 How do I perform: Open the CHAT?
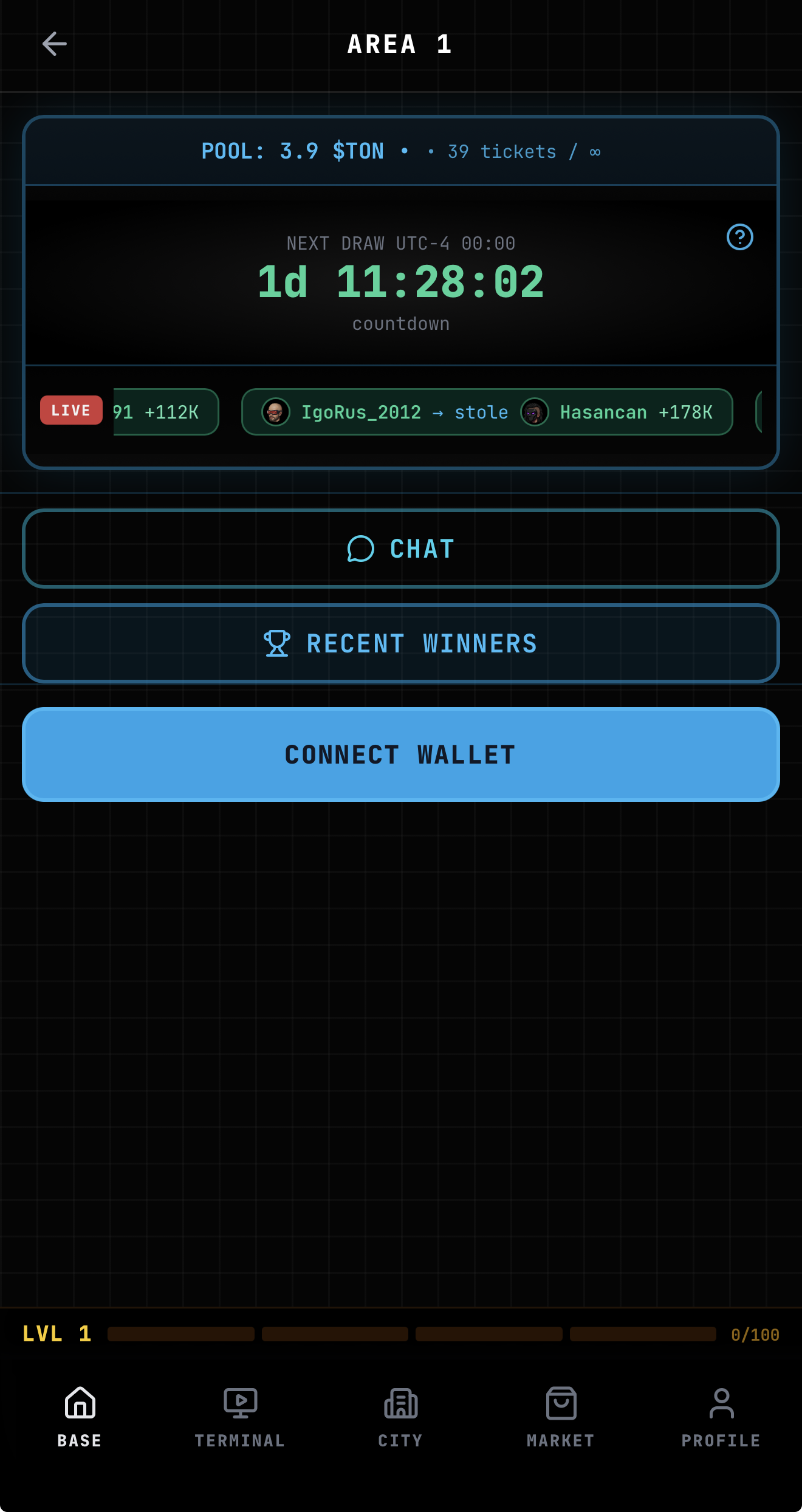[x=401, y=549]
